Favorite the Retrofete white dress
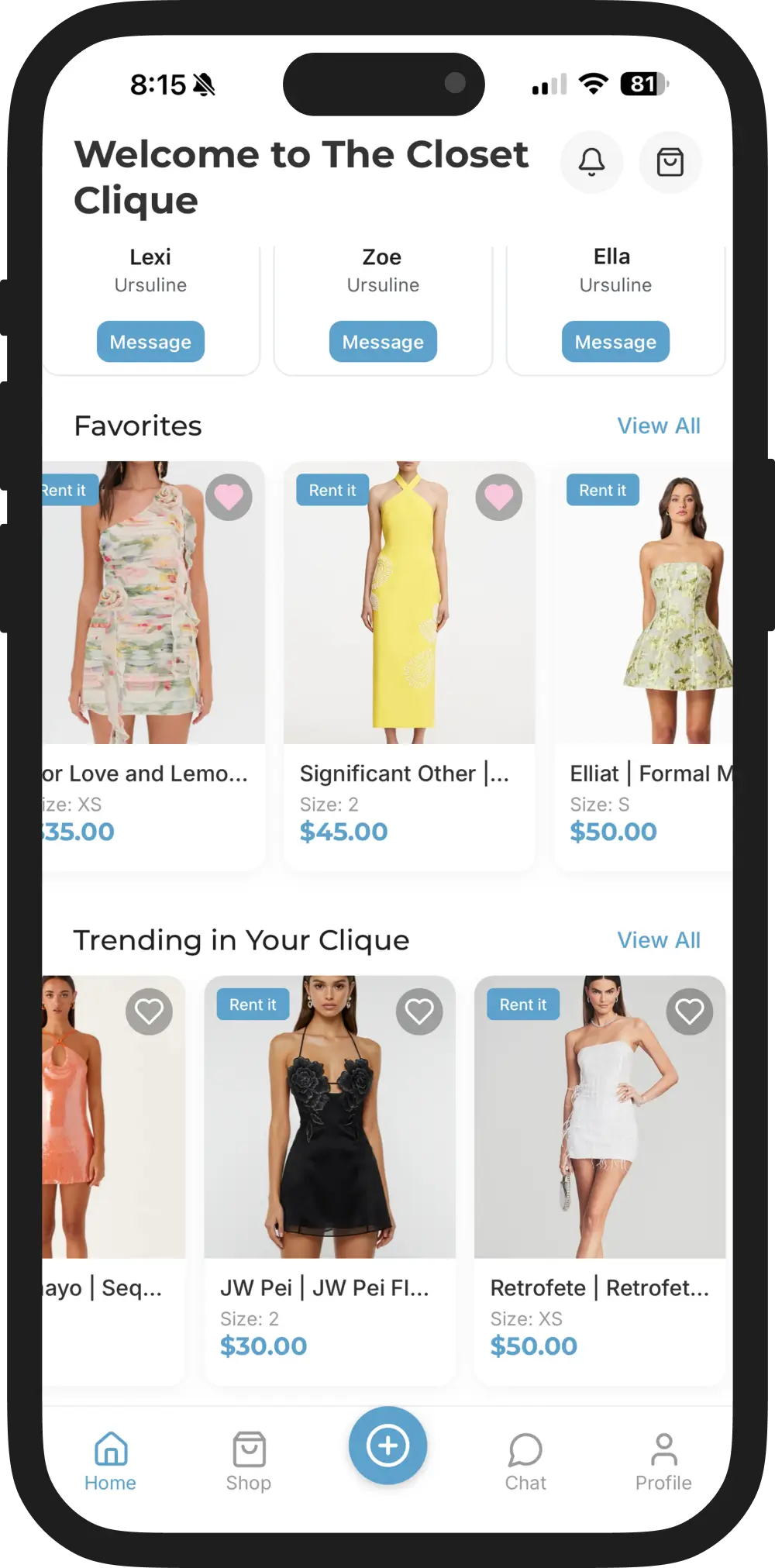The image size is (775, 1568). point(689,1011)
